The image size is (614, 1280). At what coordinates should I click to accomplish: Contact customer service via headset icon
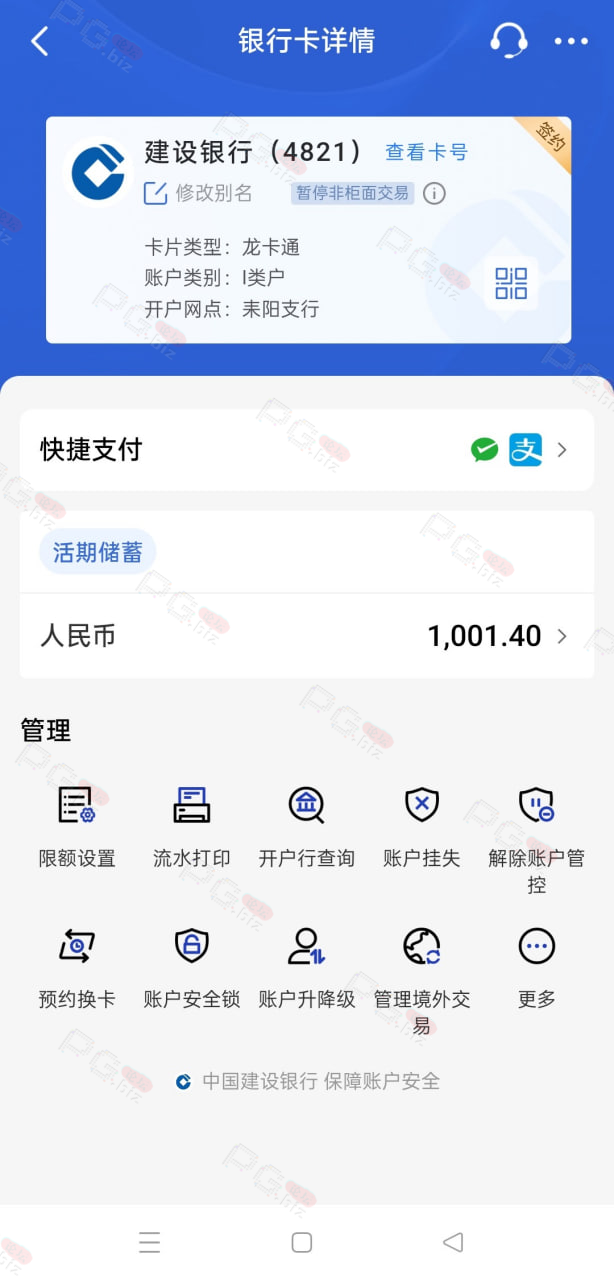tap(508, 41)
